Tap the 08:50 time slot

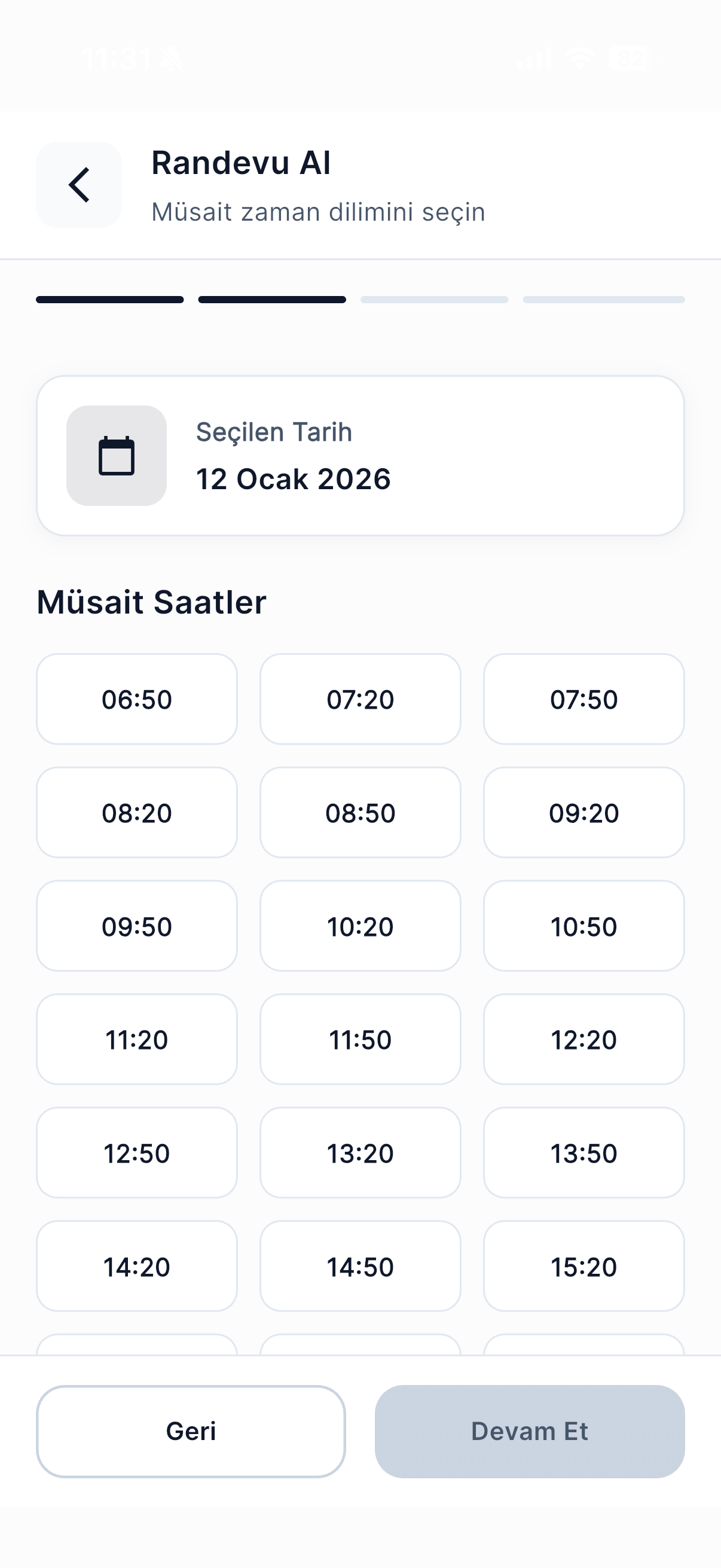[360, 813]
